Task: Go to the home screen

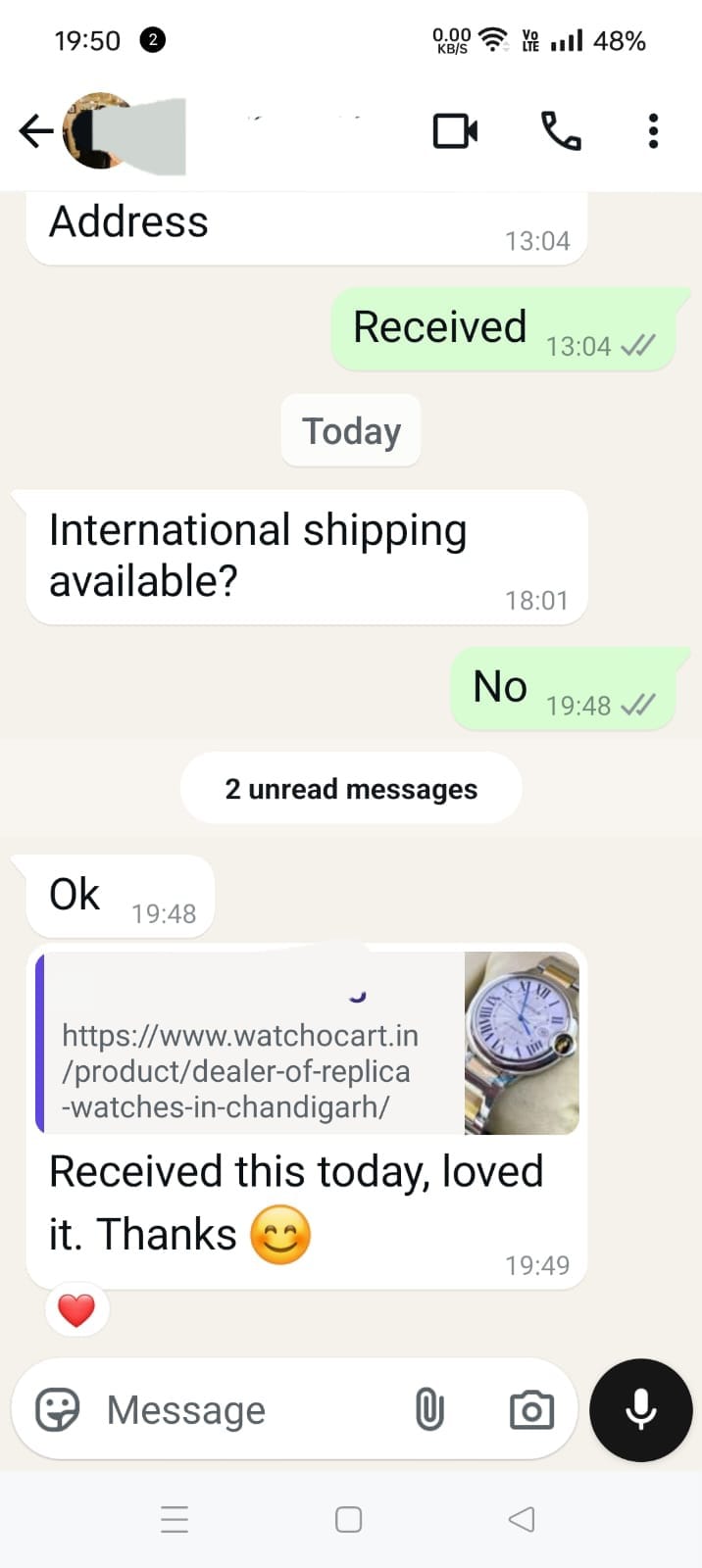Action: pos(349,1519)
